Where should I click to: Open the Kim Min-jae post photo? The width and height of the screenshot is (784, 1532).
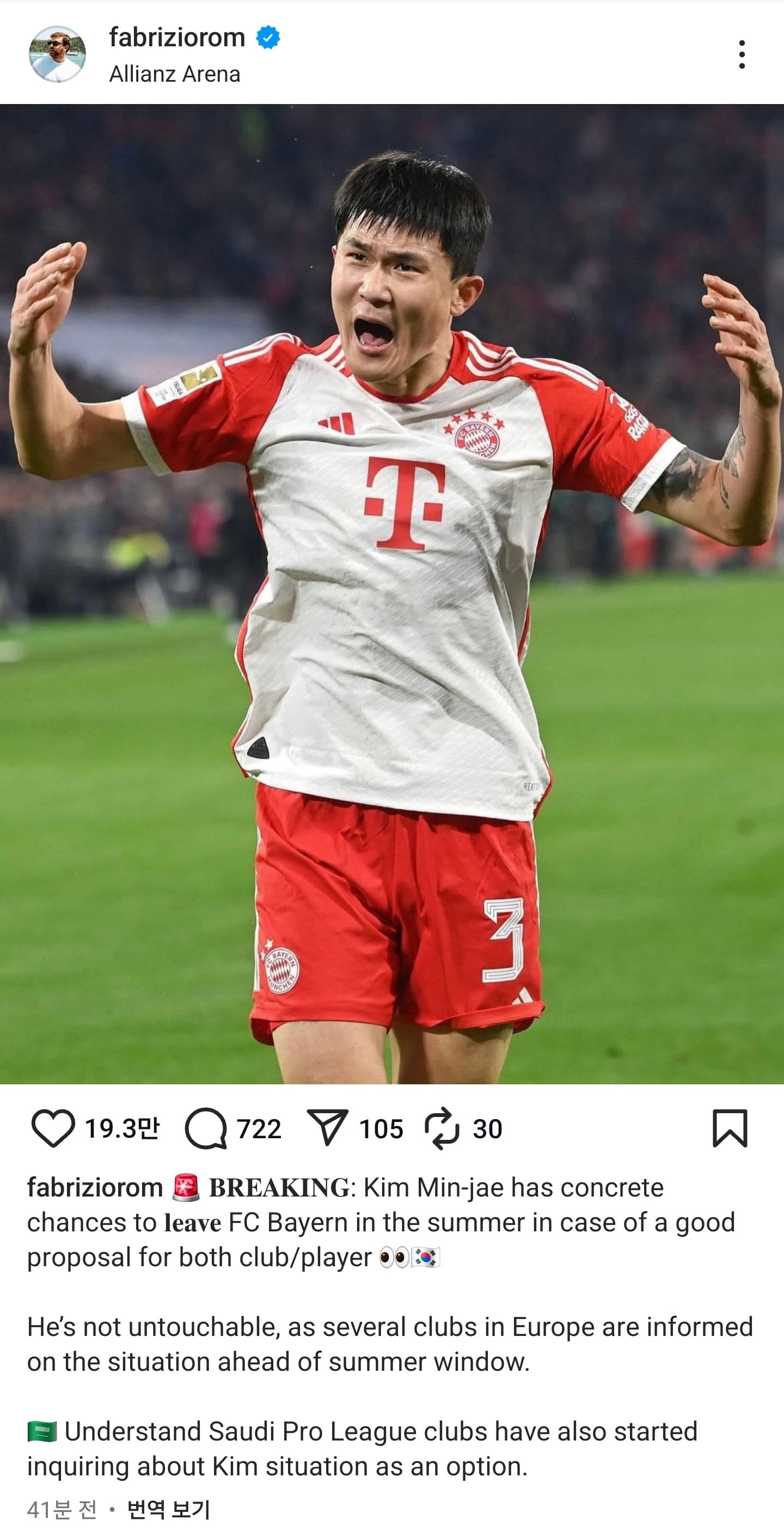click(393, 594)
